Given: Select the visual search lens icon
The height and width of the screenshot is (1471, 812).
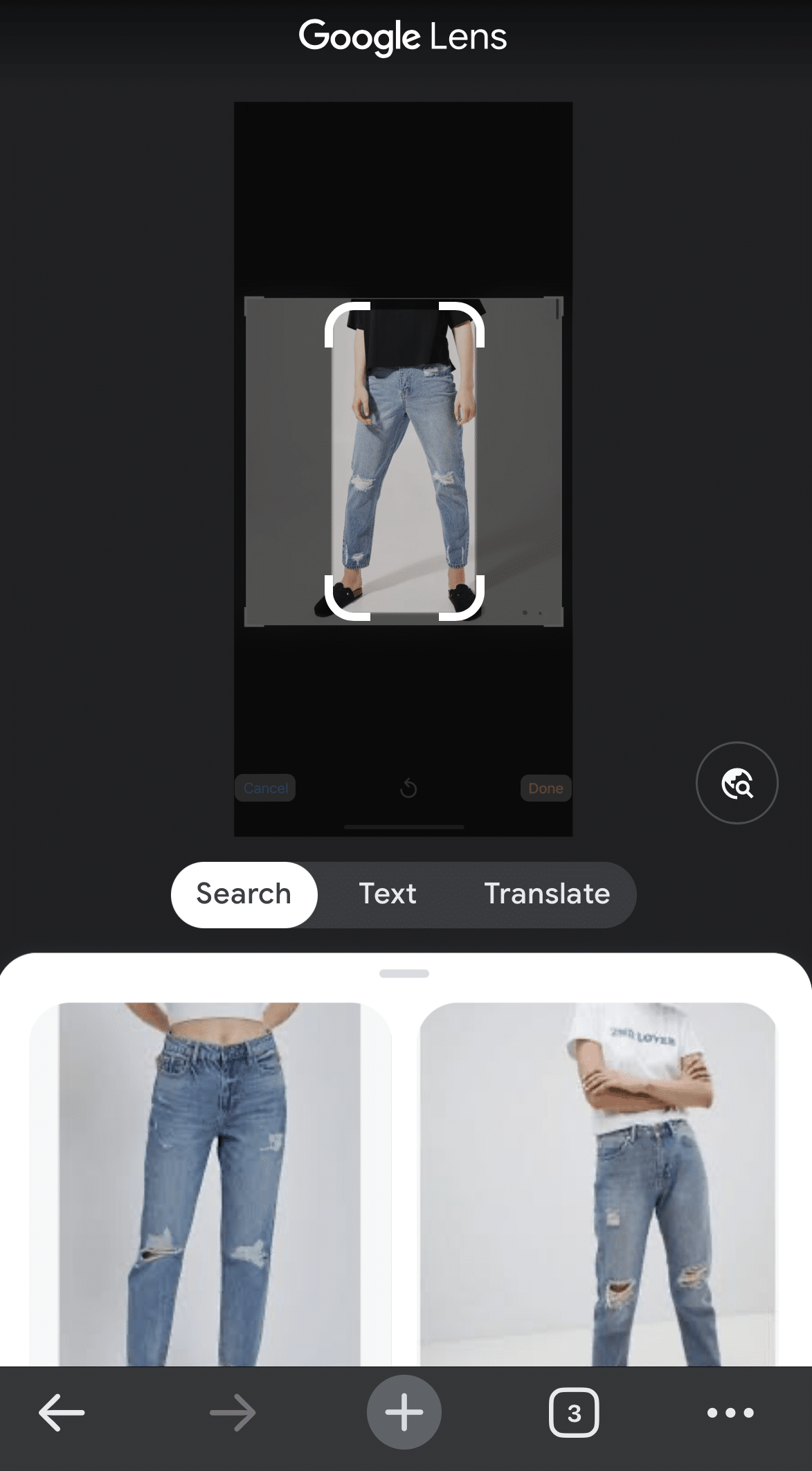Looking at the screenshot, I should pos(736,782).
